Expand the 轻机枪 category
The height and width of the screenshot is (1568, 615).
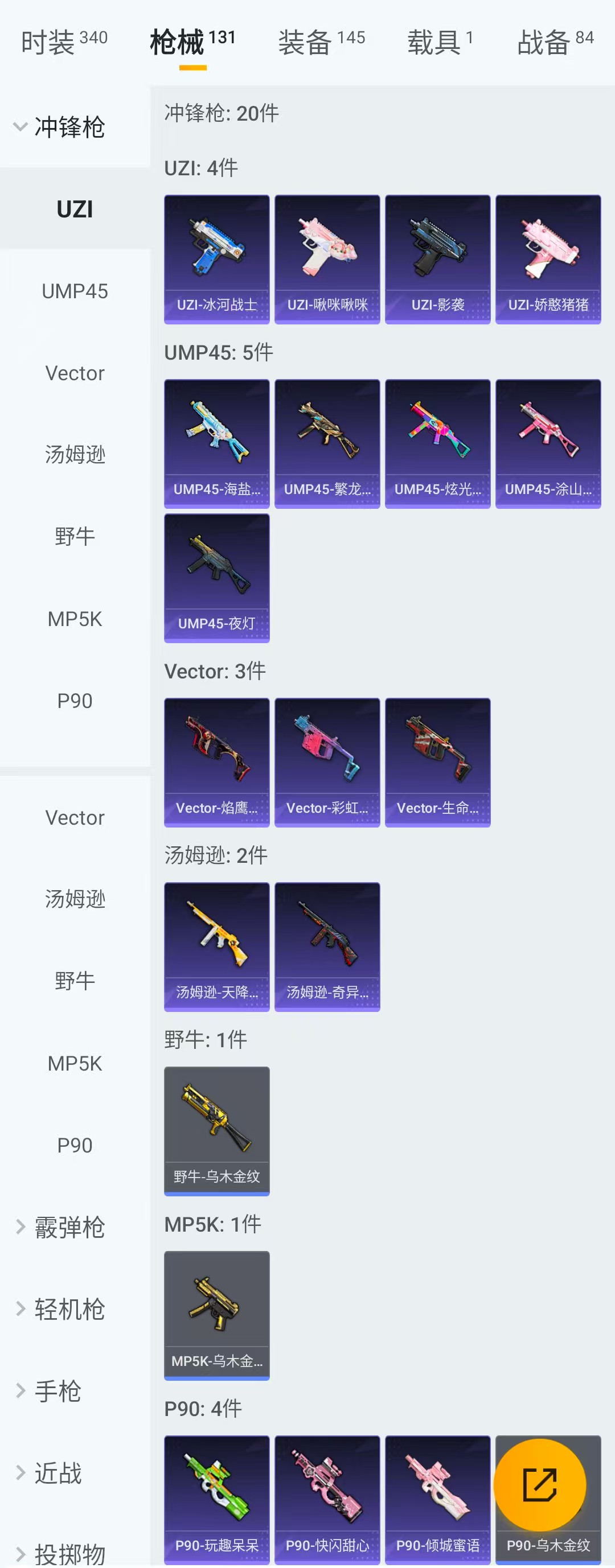click(60, 1308)
